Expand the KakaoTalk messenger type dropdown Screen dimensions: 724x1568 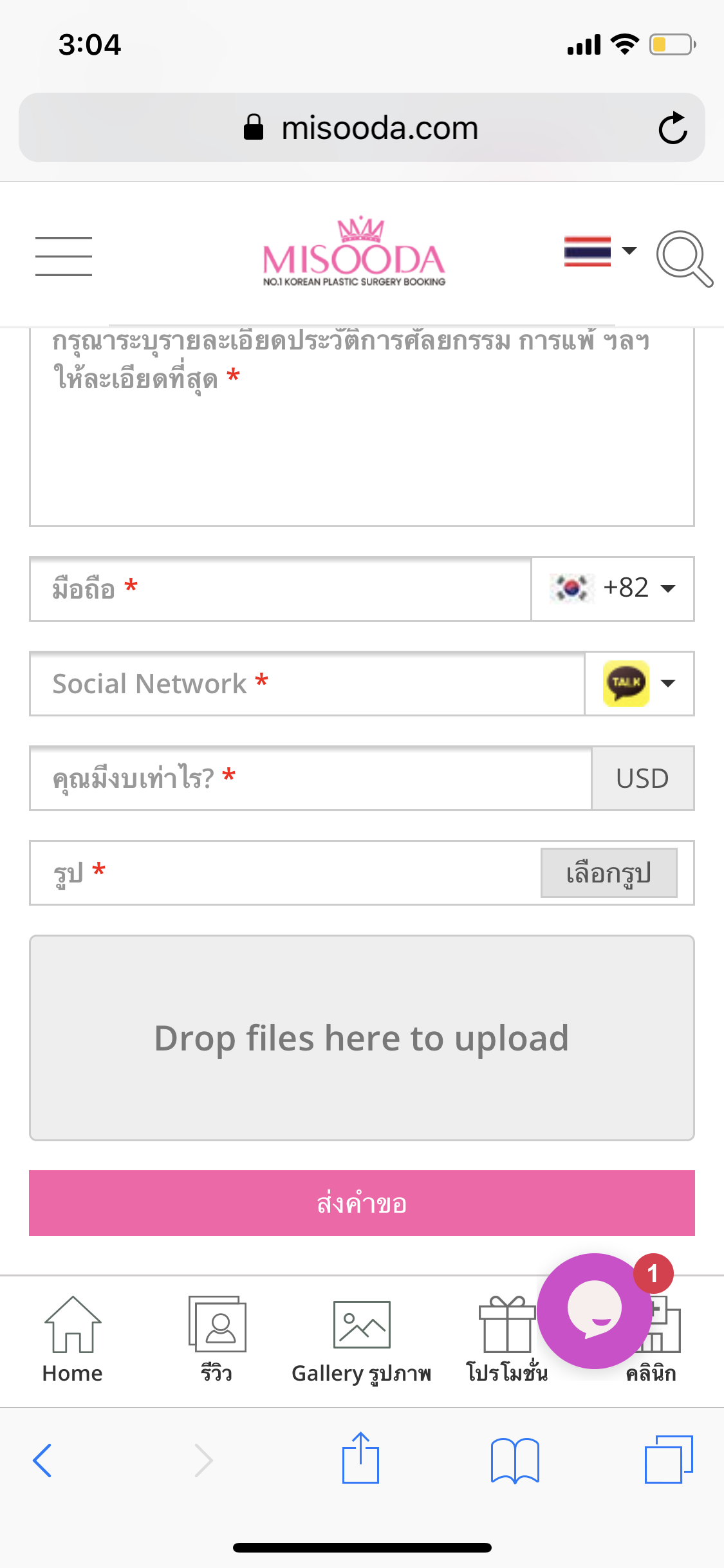tap(640, 684)
